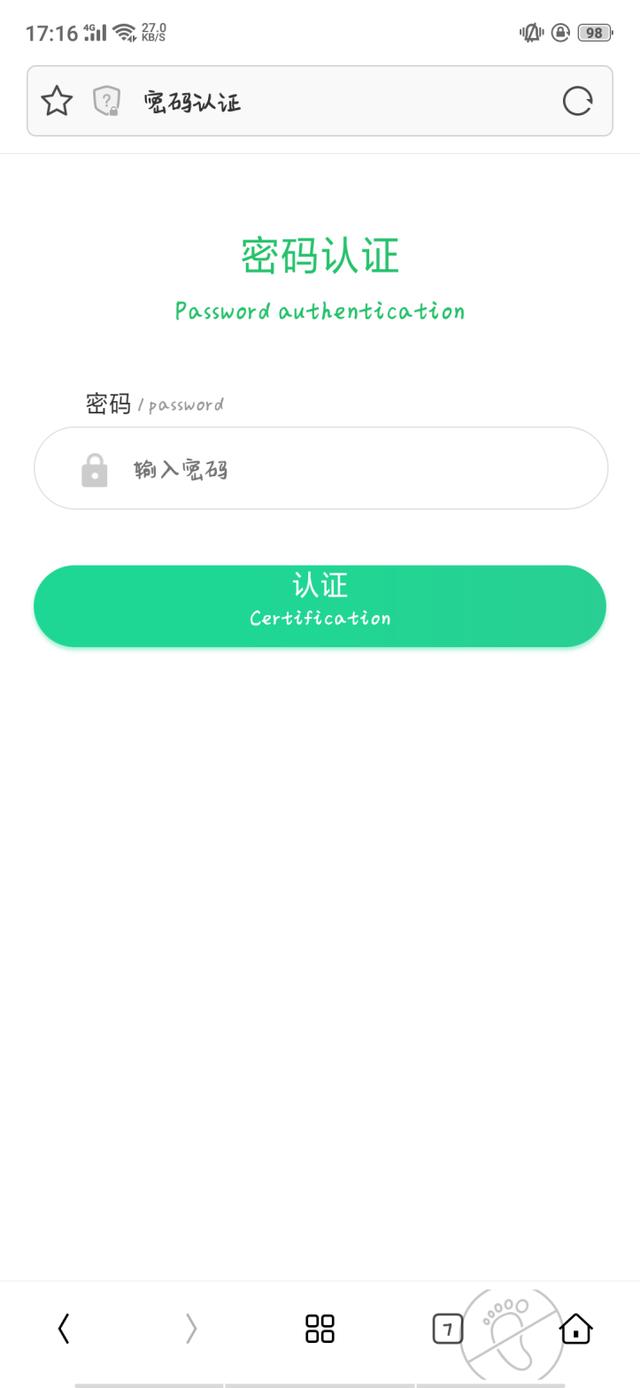
Task: View the 7 open tabs
Action: pos(447,1329)
